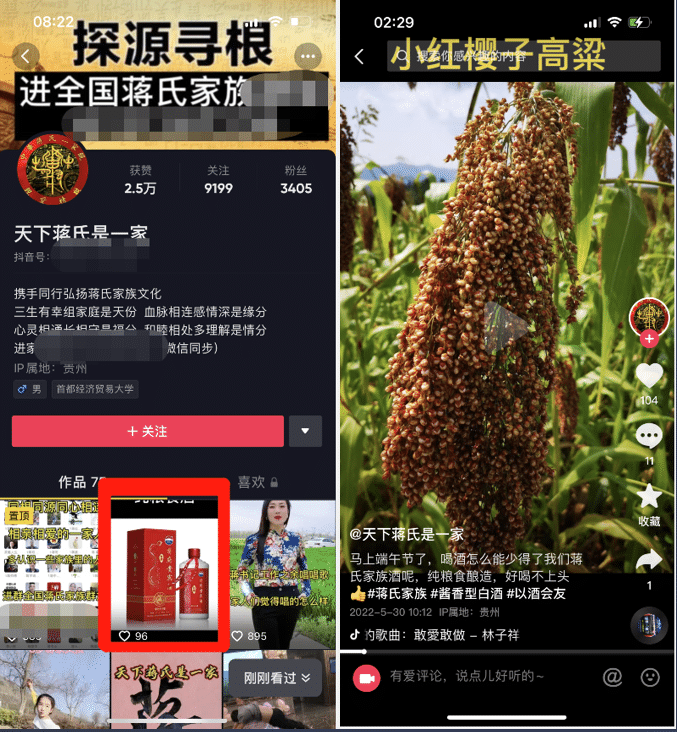Open the comments on the video
Image resolution: width=677 pixels, height=732 pixels.
click(649, 436)
